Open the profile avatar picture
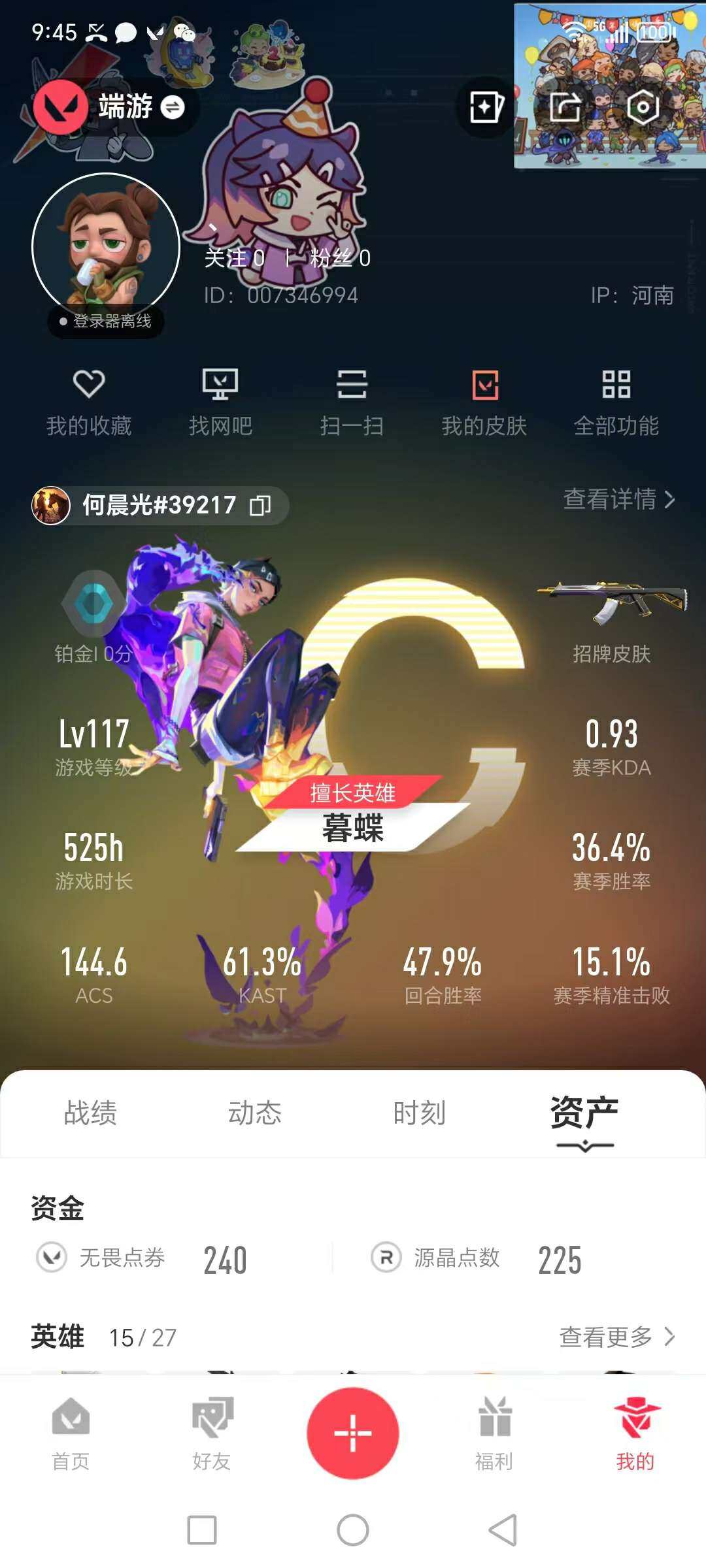Screen dimensions: 706x1568 click(106, 247)
